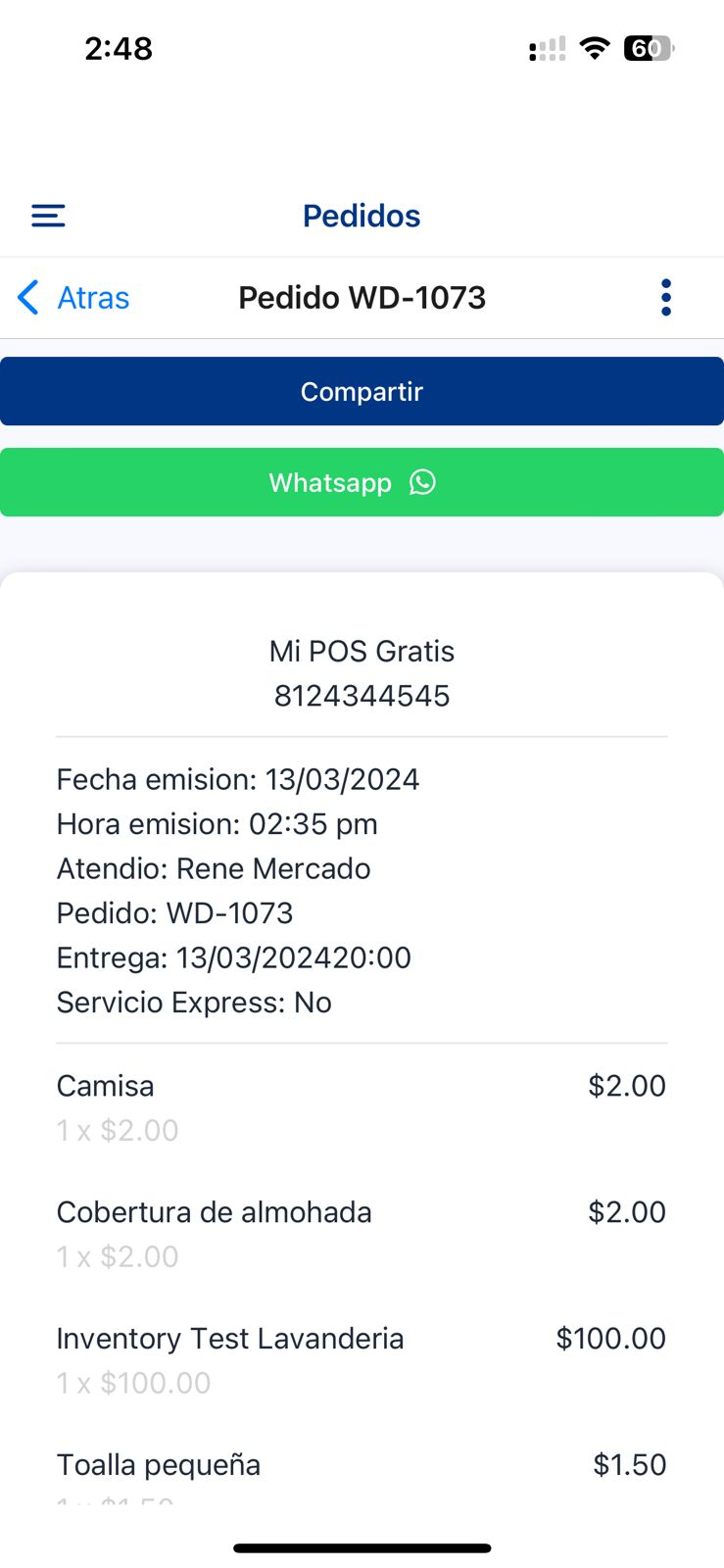Image resolution: width=724 pixels, height=1568 pixels.
Task: Tap the cellular signal indicator
Action: tap(547, 47)
